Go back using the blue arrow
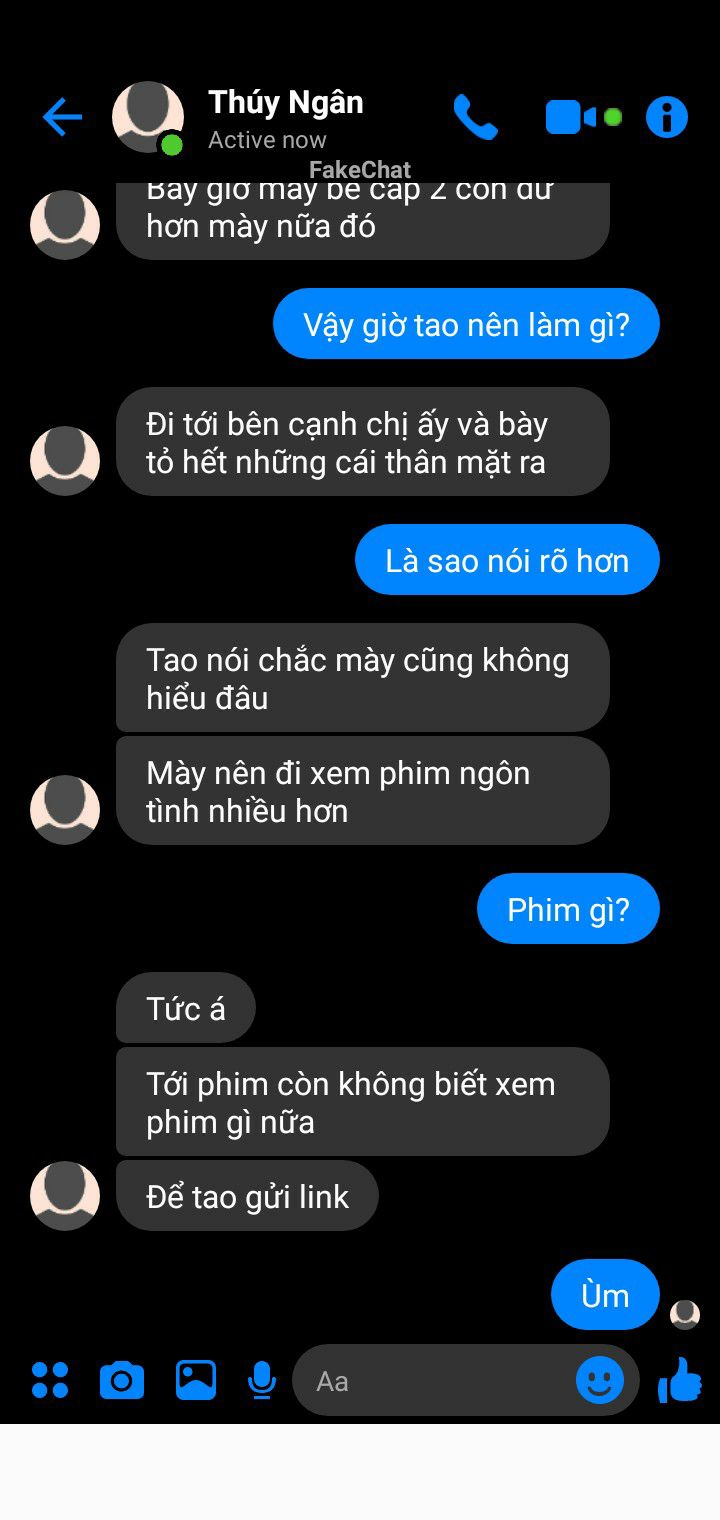 pos(62,118)
